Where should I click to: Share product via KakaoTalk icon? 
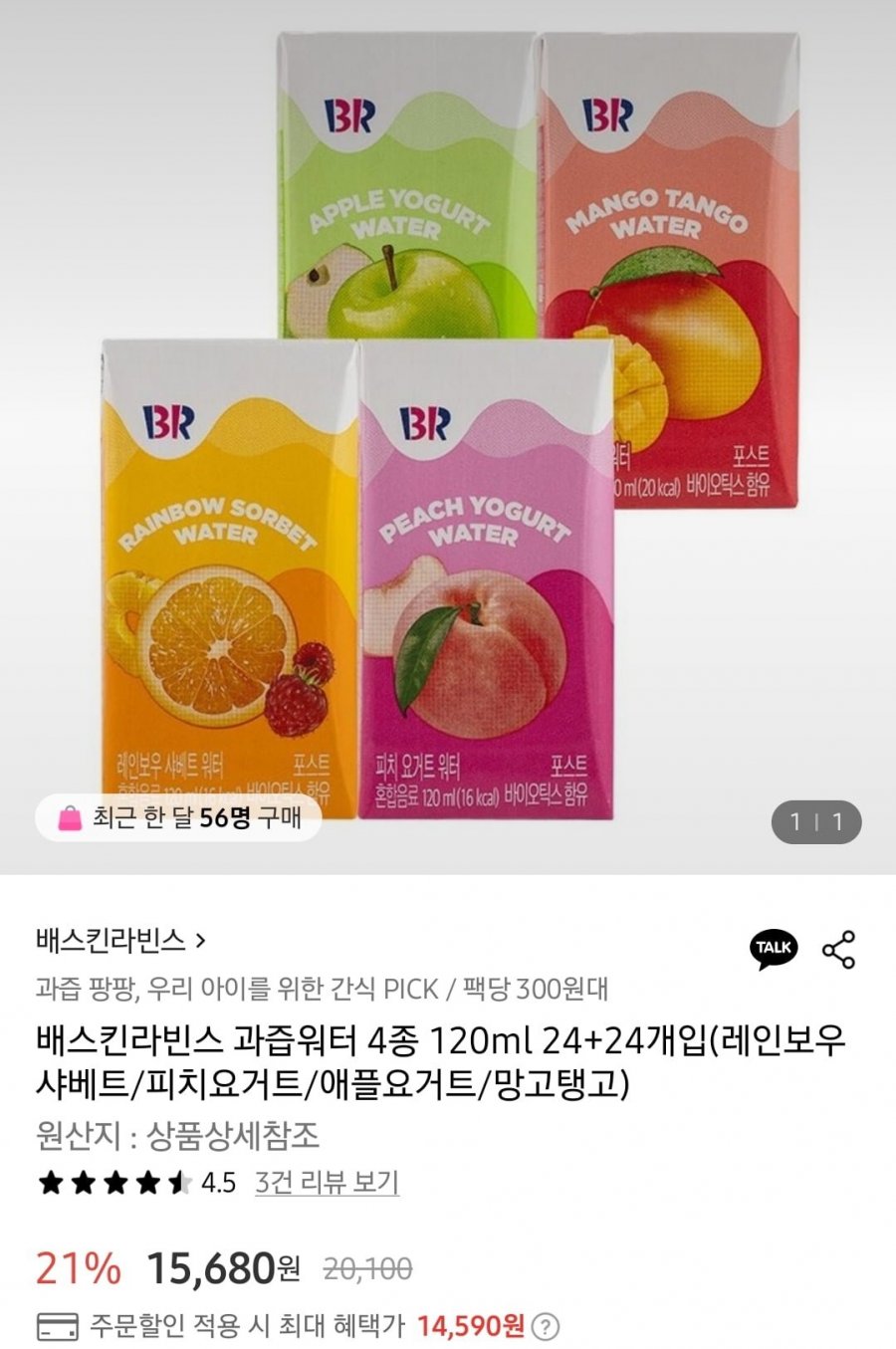(774, 949)
